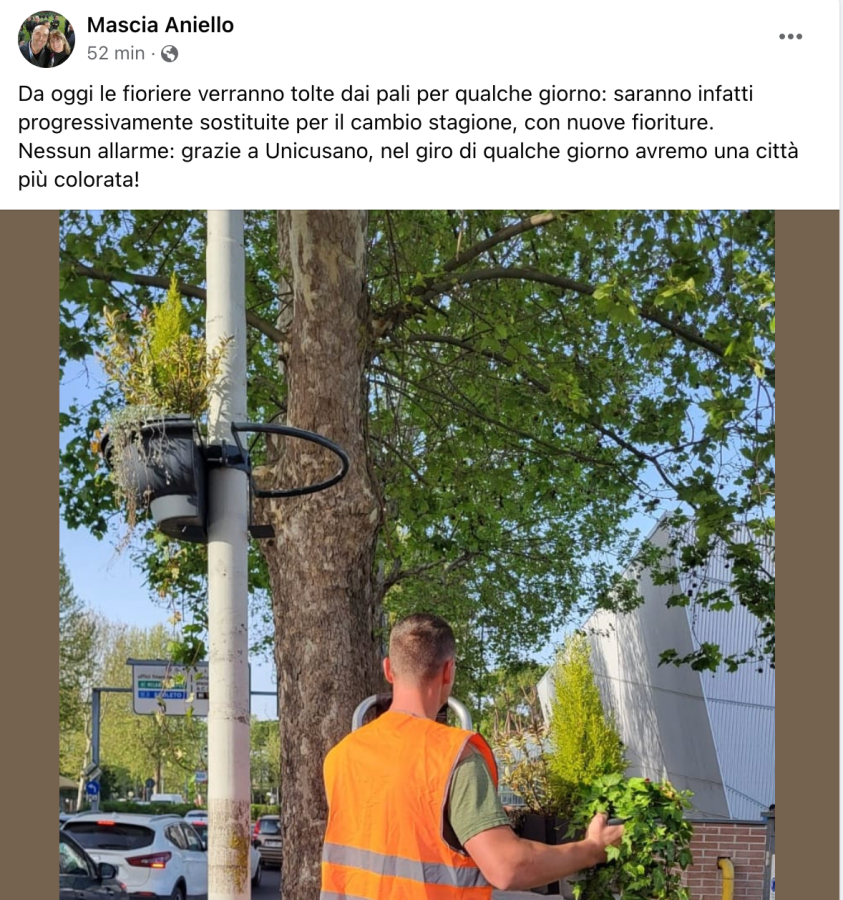Open Mascia Aniello's profile picture
Viewport: 843px width, 900px height.
46,39
